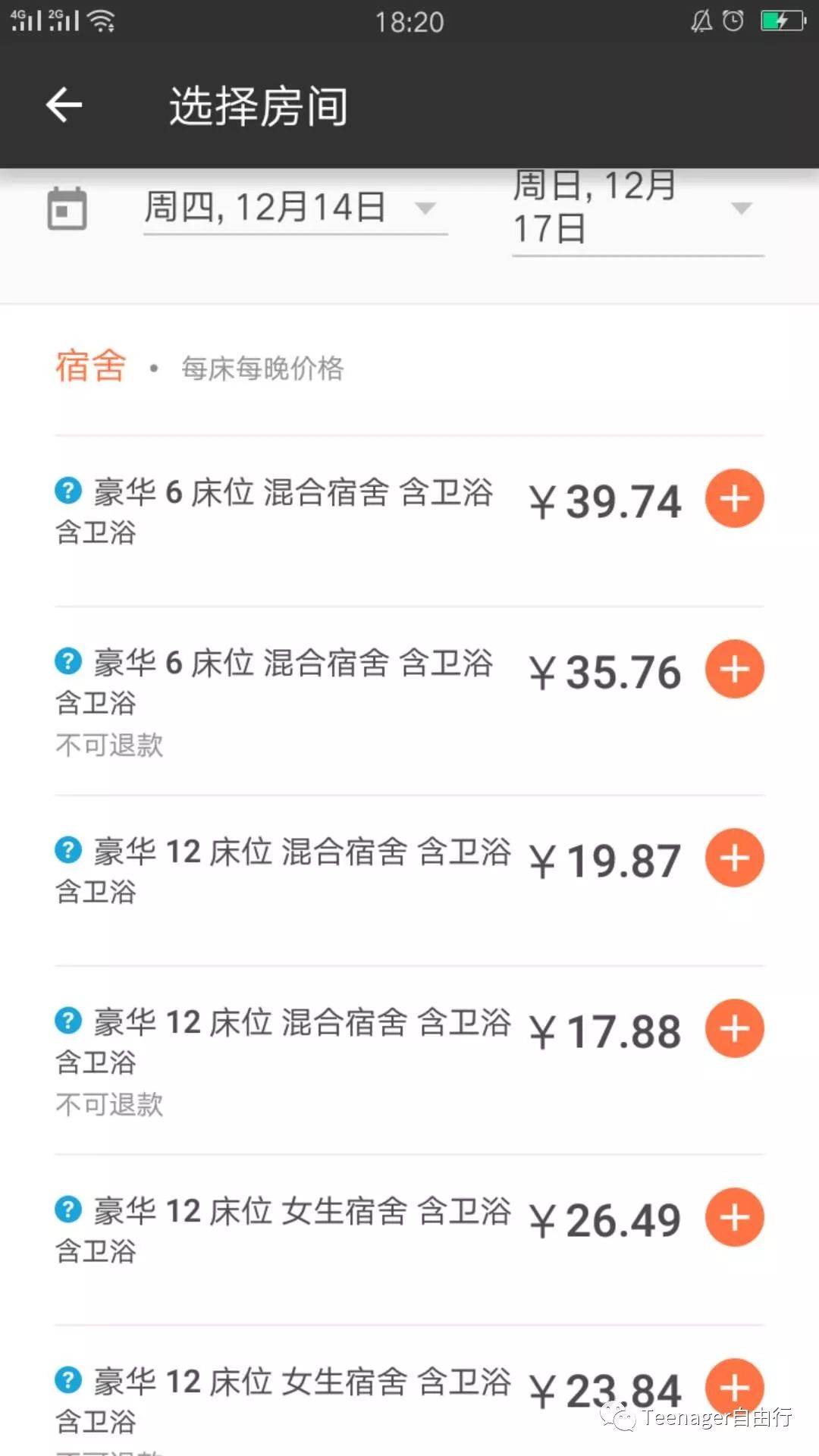Viewport: 819px width, 1456px height.
Task: Click the question mark on the ¥19.87 12-bed dorm
Action: 68,850
